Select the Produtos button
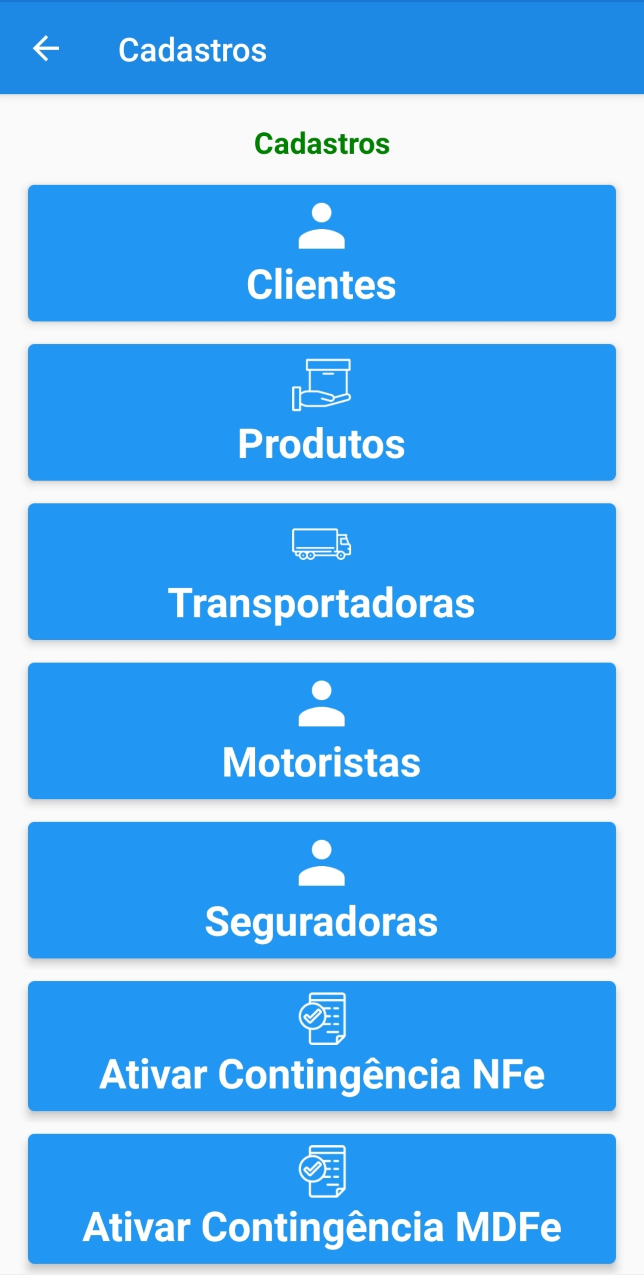644x1280 pixels. [x=321, y=412]
